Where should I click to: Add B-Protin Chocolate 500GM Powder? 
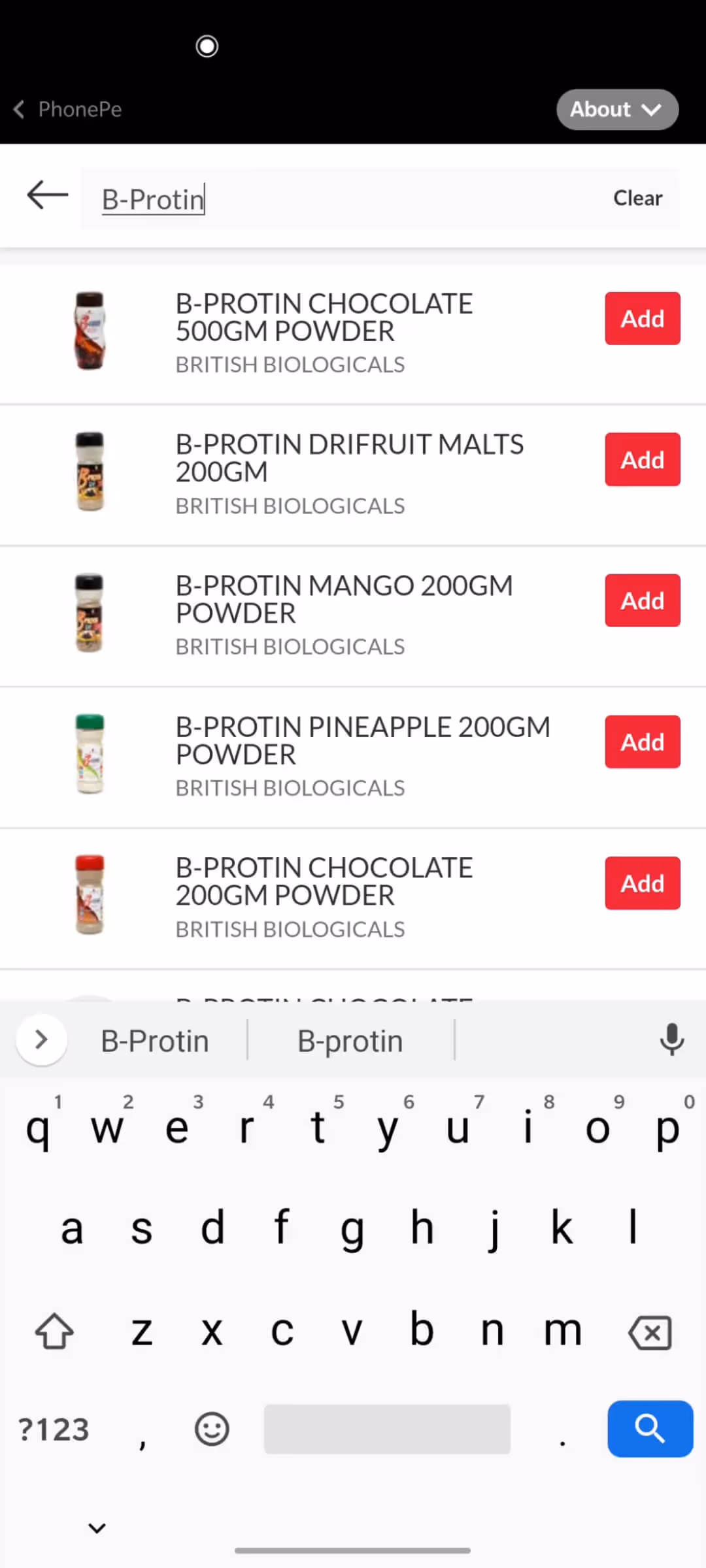click(642, 319)
